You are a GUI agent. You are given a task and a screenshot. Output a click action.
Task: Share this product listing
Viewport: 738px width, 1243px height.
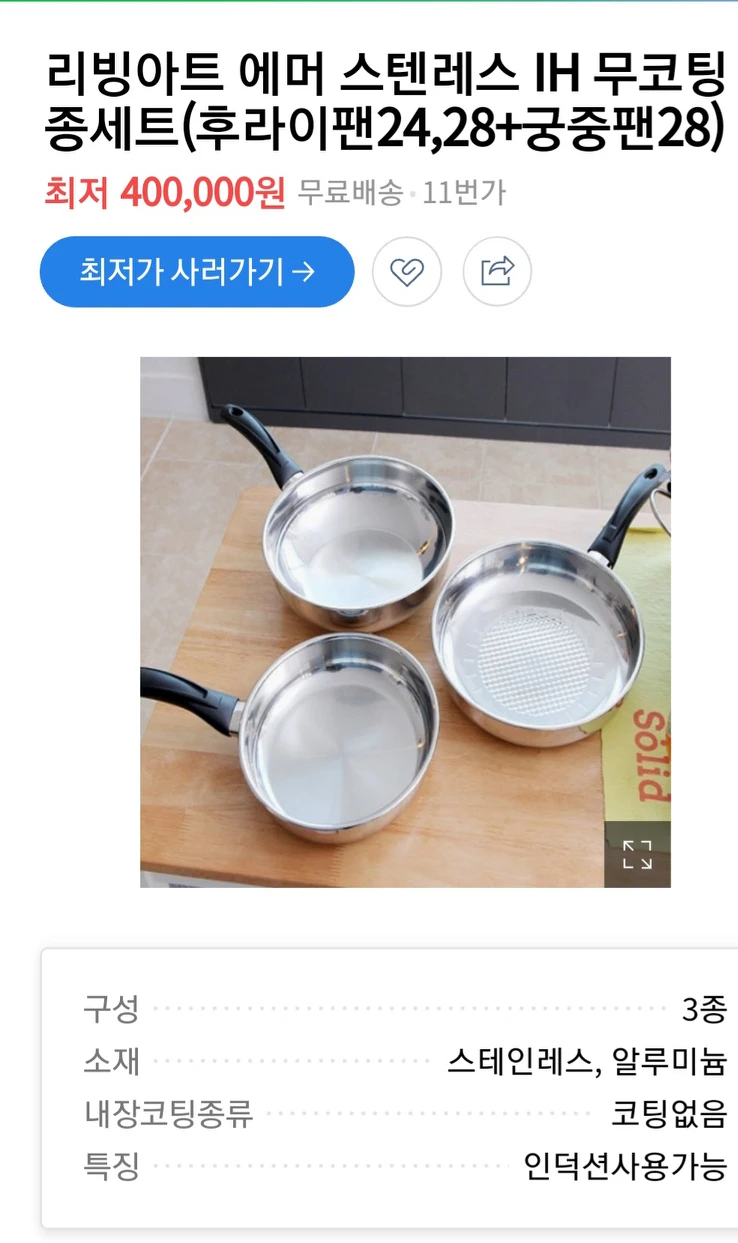(x=497, y=271)
